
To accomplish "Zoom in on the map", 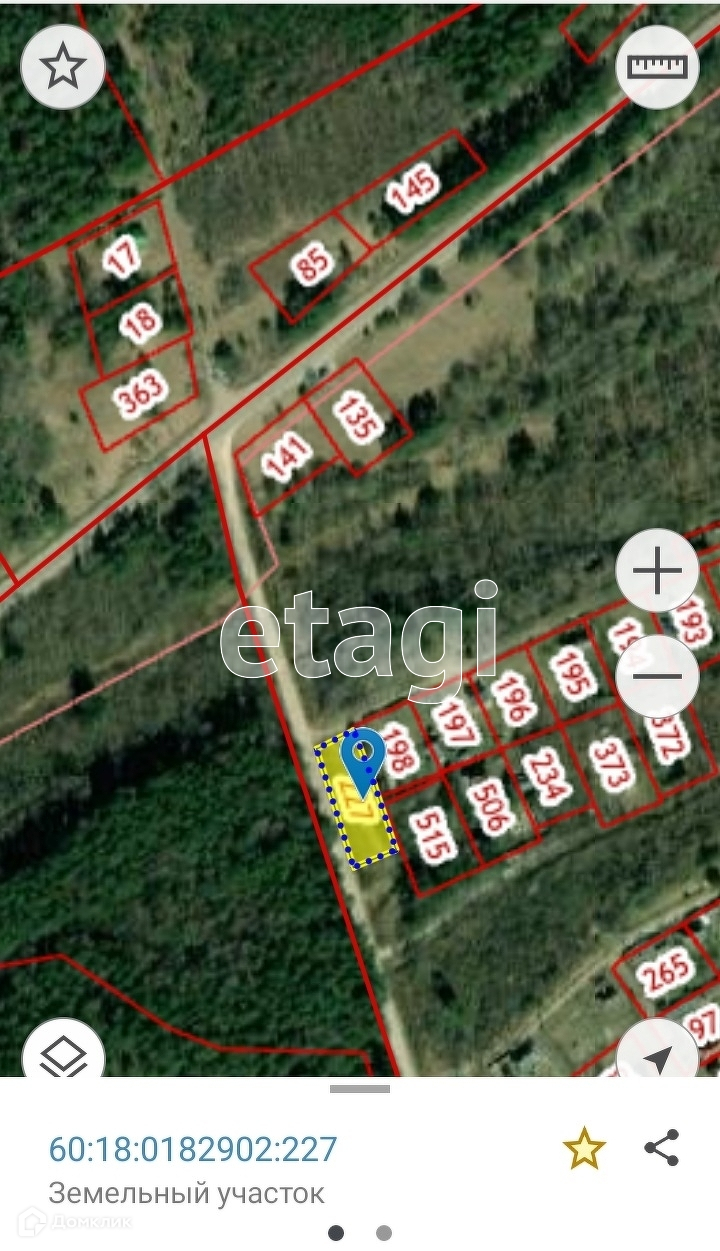I will pos(657,573).
